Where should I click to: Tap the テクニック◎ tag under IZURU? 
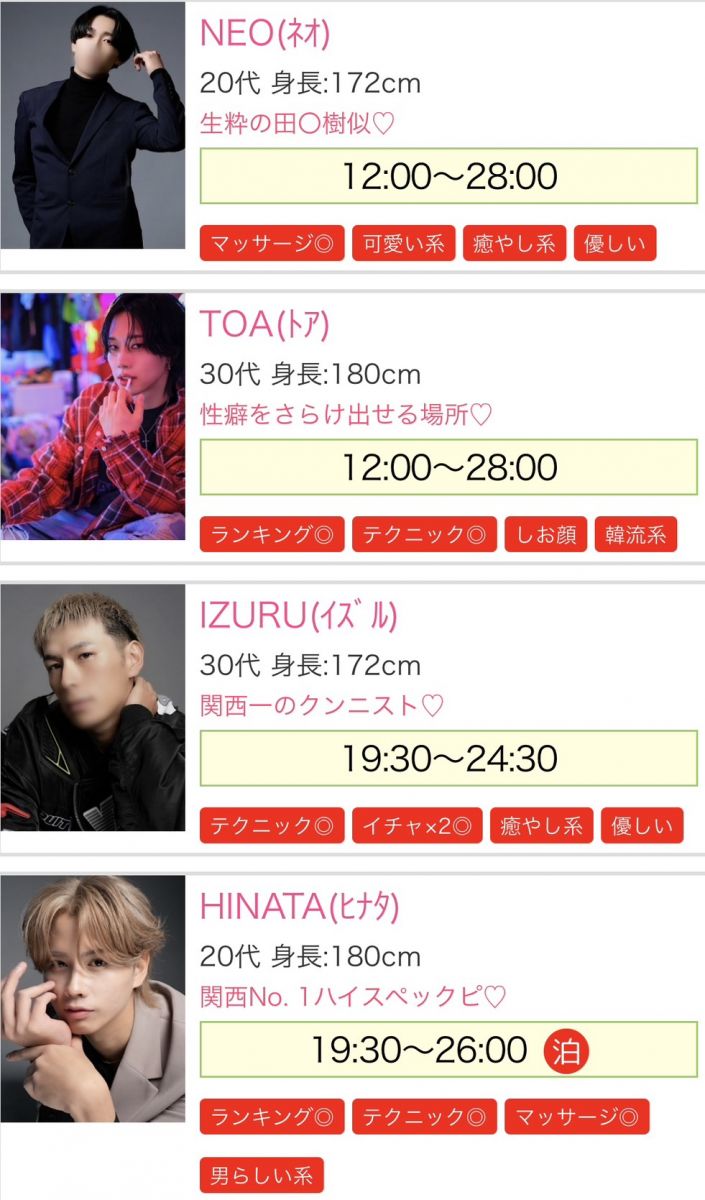[x=272, y=826]
